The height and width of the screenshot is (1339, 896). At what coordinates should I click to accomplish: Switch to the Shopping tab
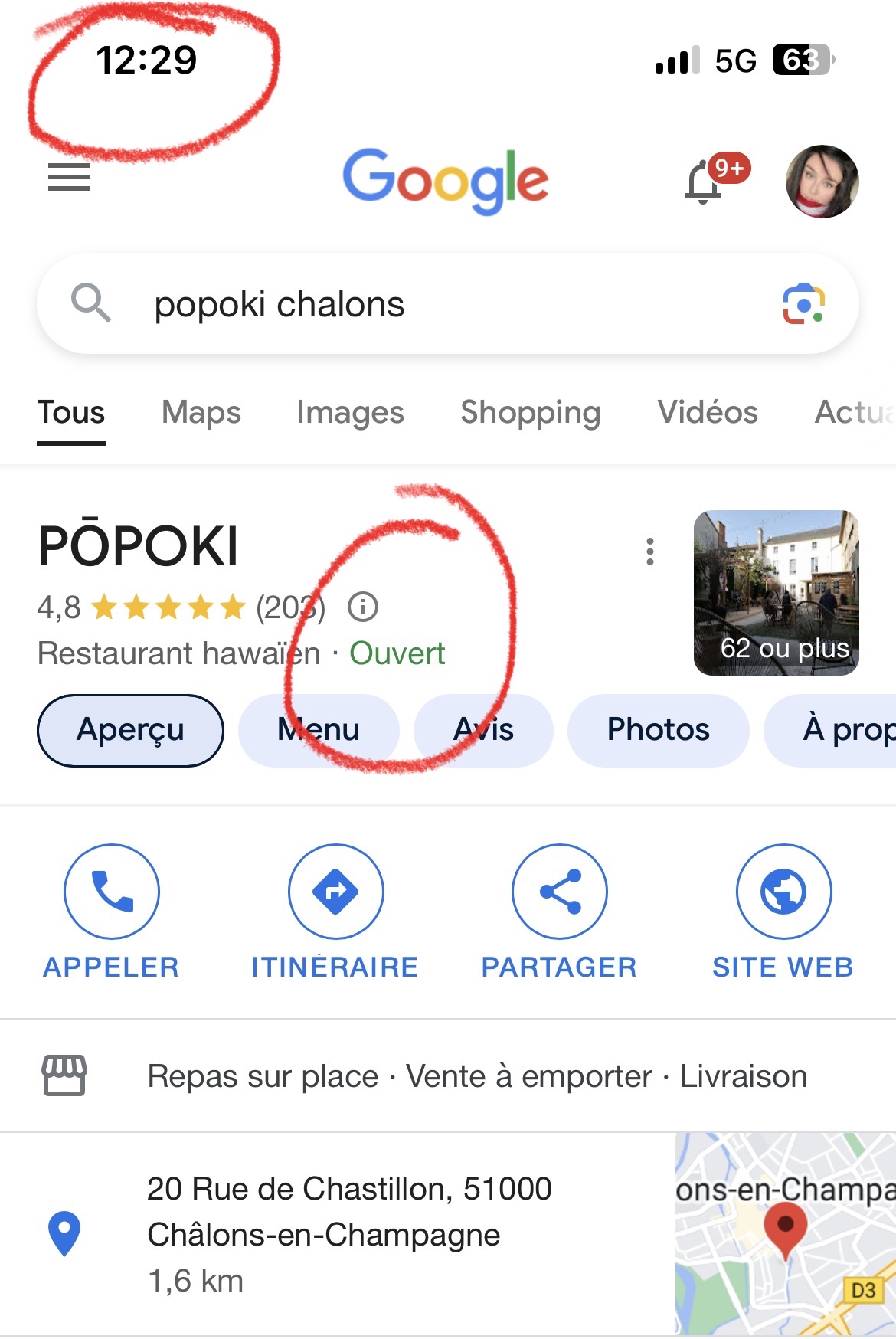click(x=530, y=413)
